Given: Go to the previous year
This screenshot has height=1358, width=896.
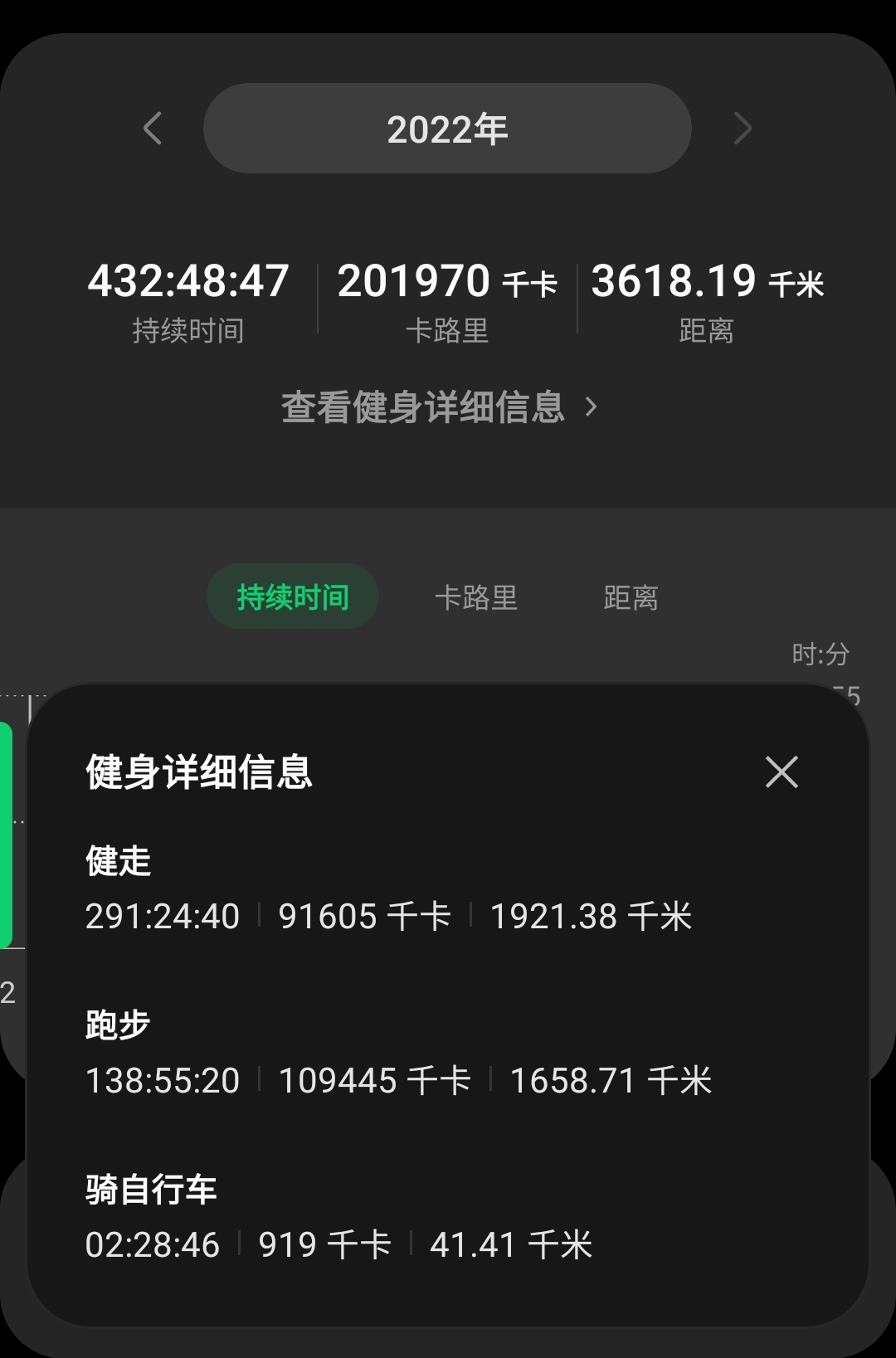Looking at the screenshot, I should pos(152,129).
